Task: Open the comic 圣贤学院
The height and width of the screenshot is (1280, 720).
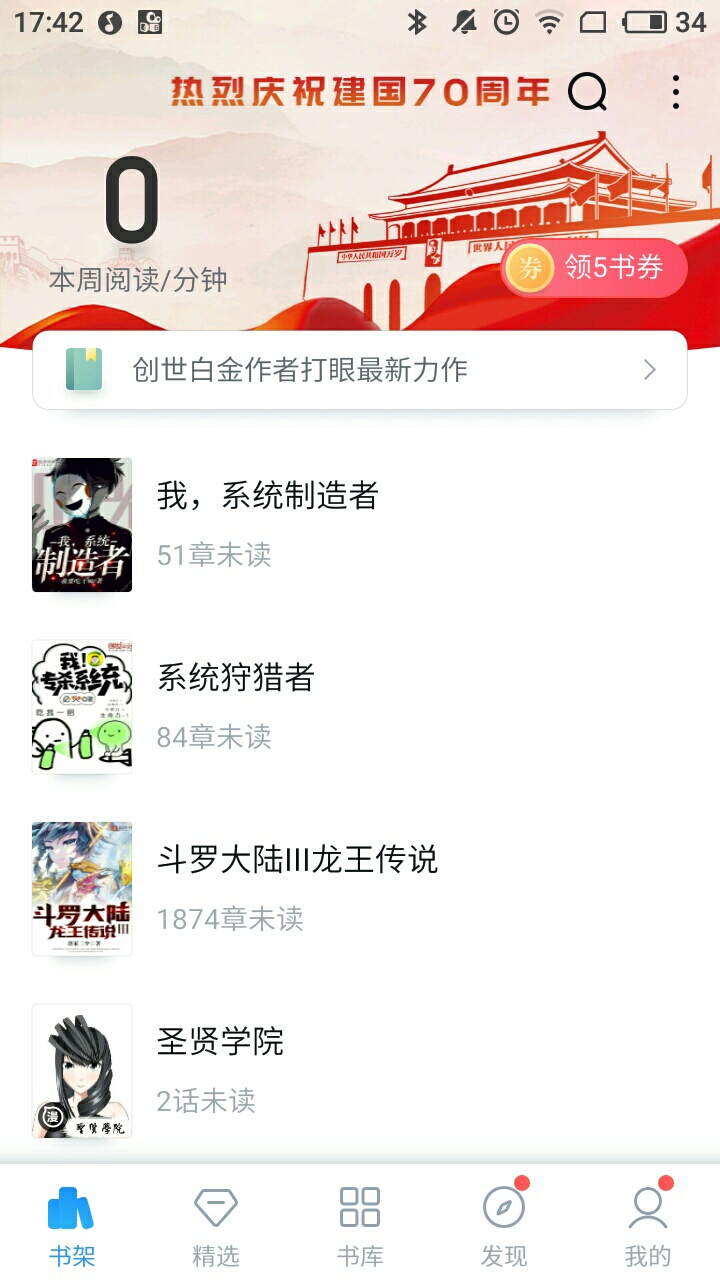Action: [x=360, y=1071]
